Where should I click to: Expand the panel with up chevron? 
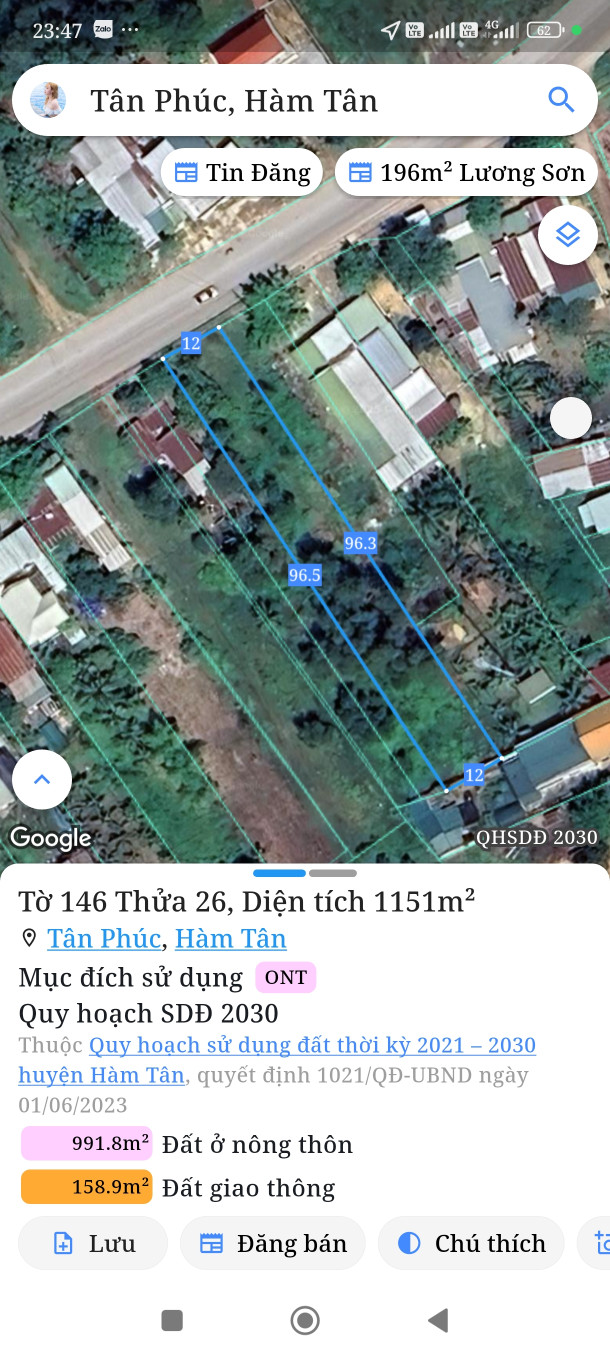tap(42, 779)
